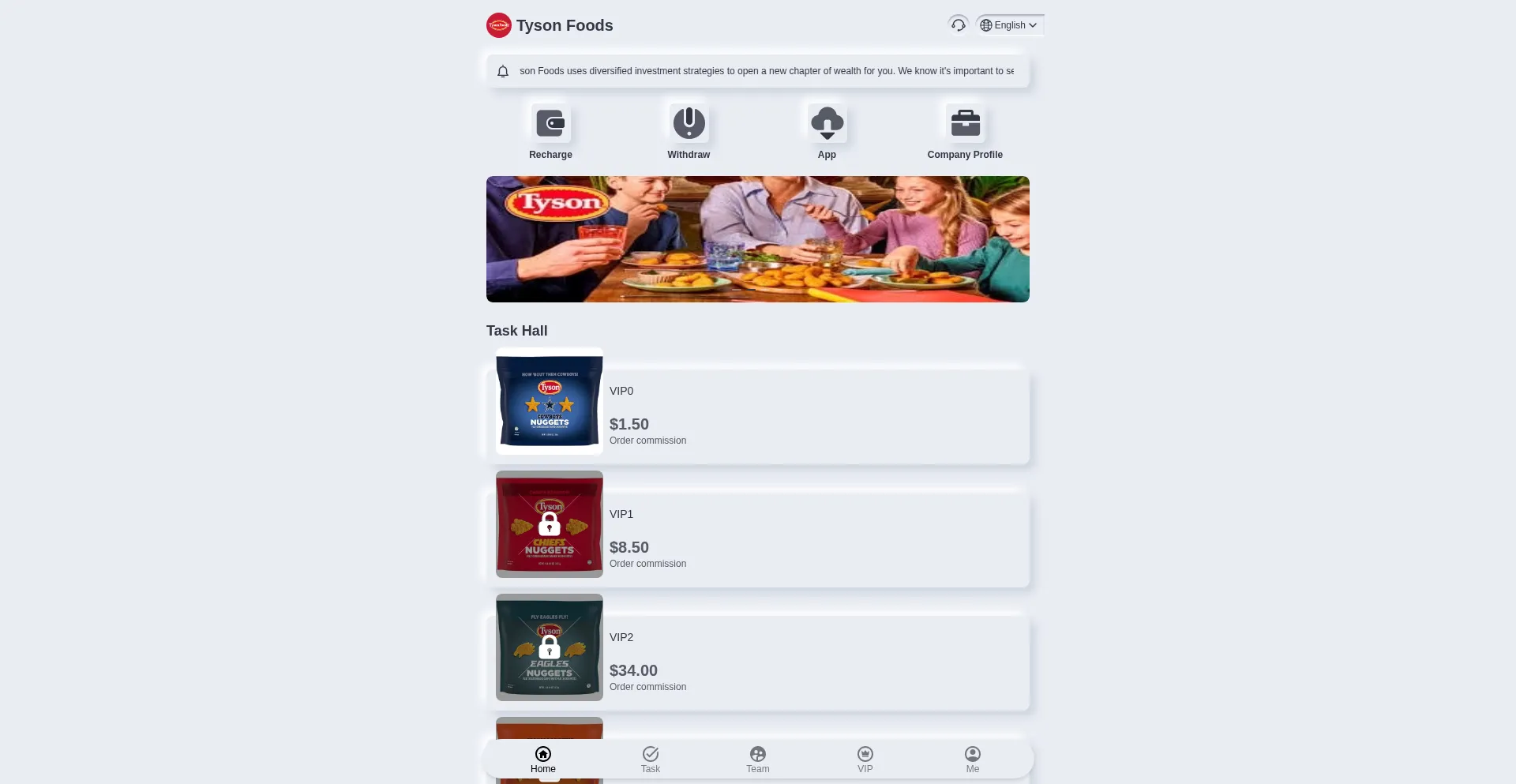
Task: Tap the App download shortcut
Action: coord(827,132)
